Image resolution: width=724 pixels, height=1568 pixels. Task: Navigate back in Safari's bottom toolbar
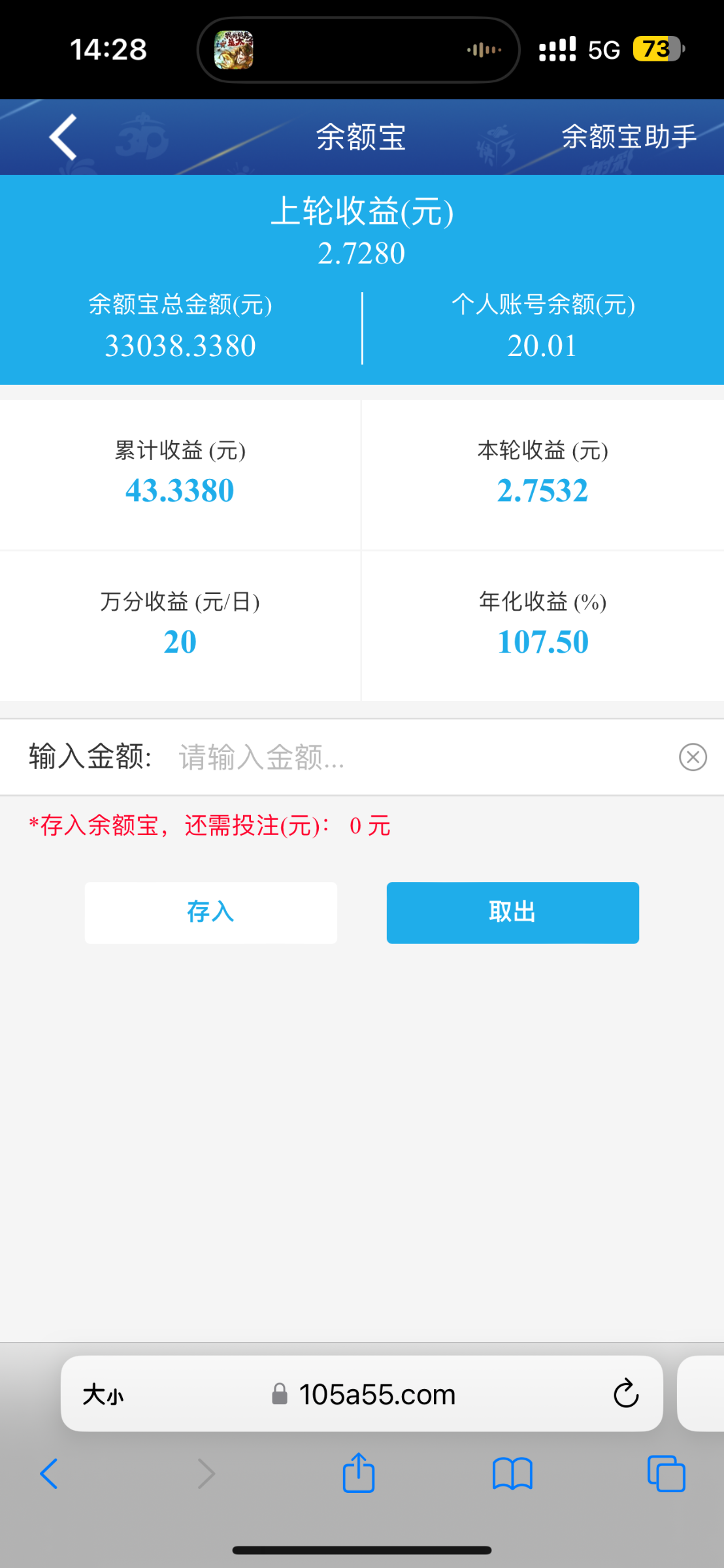[49, 1474]
